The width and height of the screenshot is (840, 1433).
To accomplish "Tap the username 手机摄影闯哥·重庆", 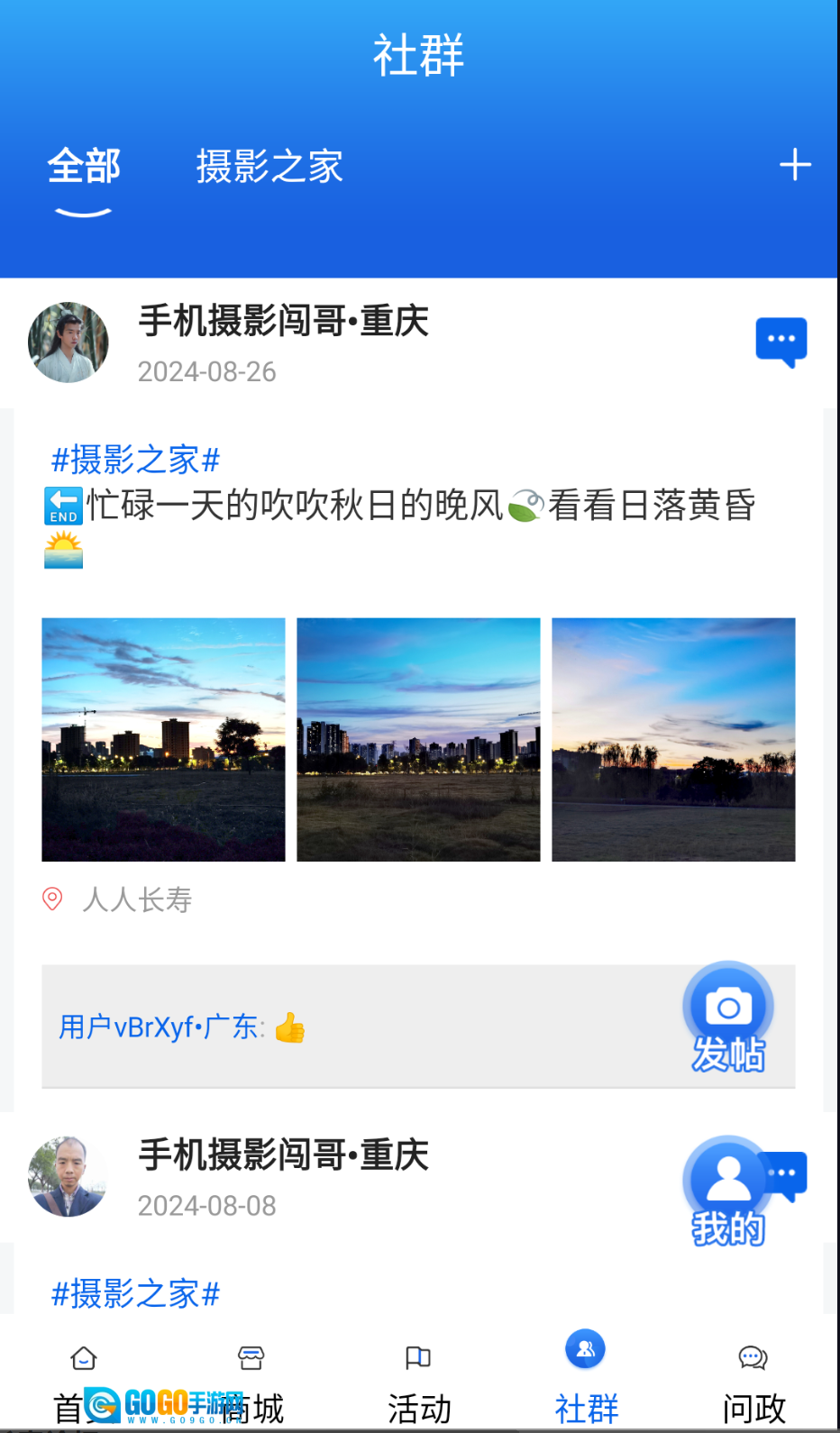I will [x=283, y=322].
